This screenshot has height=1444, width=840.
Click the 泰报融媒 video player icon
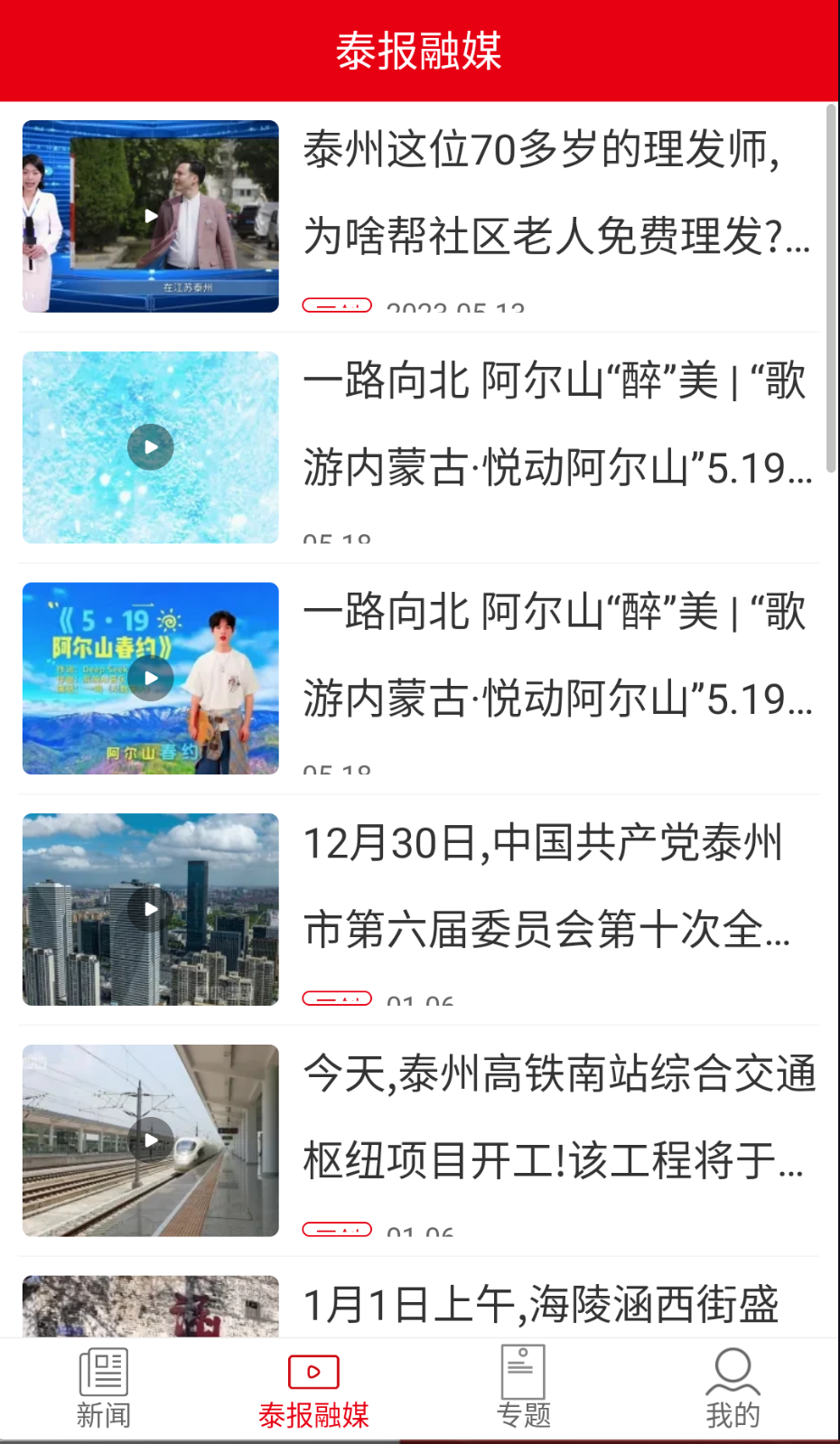coord(313,1370)
